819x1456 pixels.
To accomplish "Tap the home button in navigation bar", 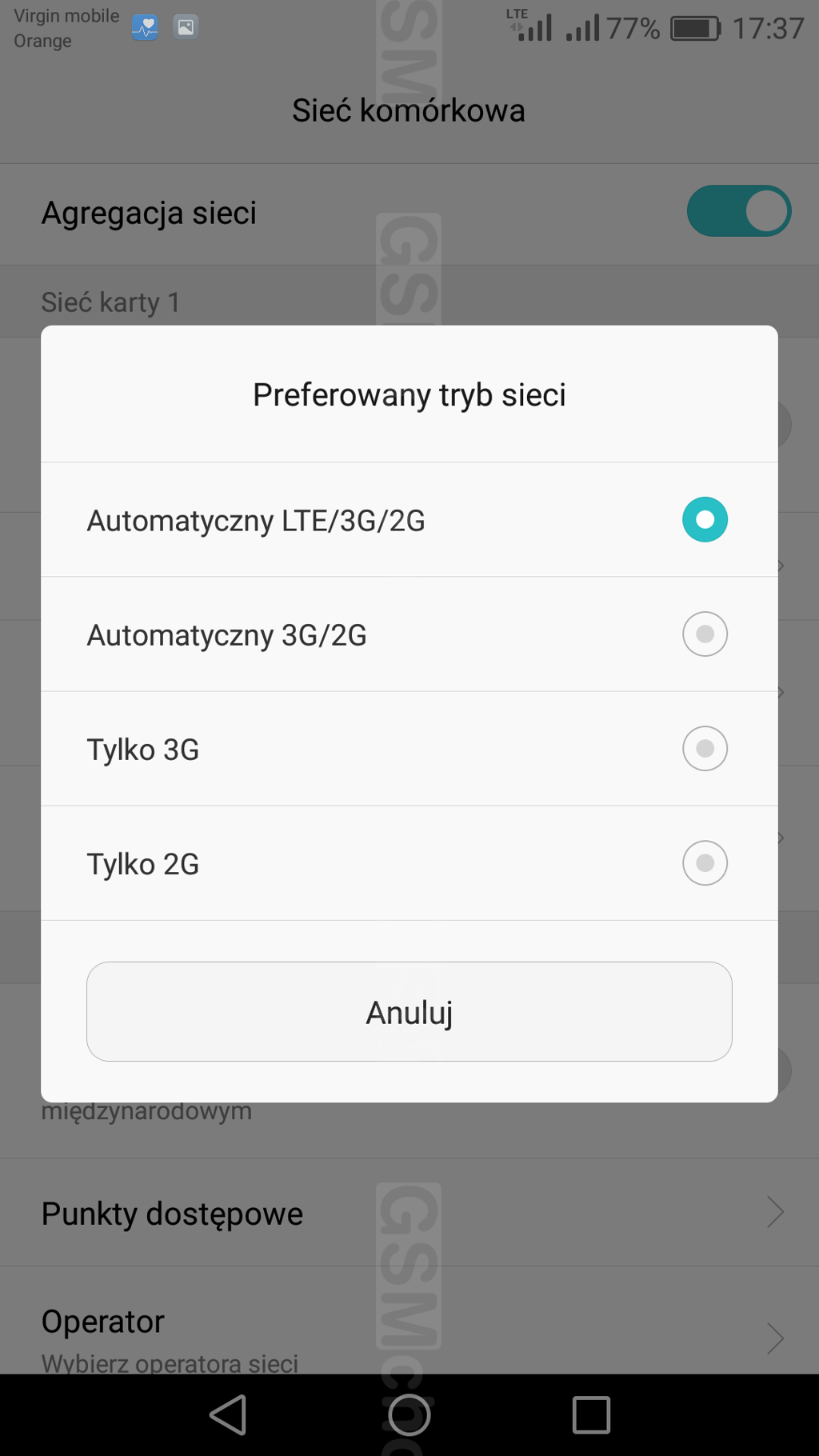I will [409, 1414].
